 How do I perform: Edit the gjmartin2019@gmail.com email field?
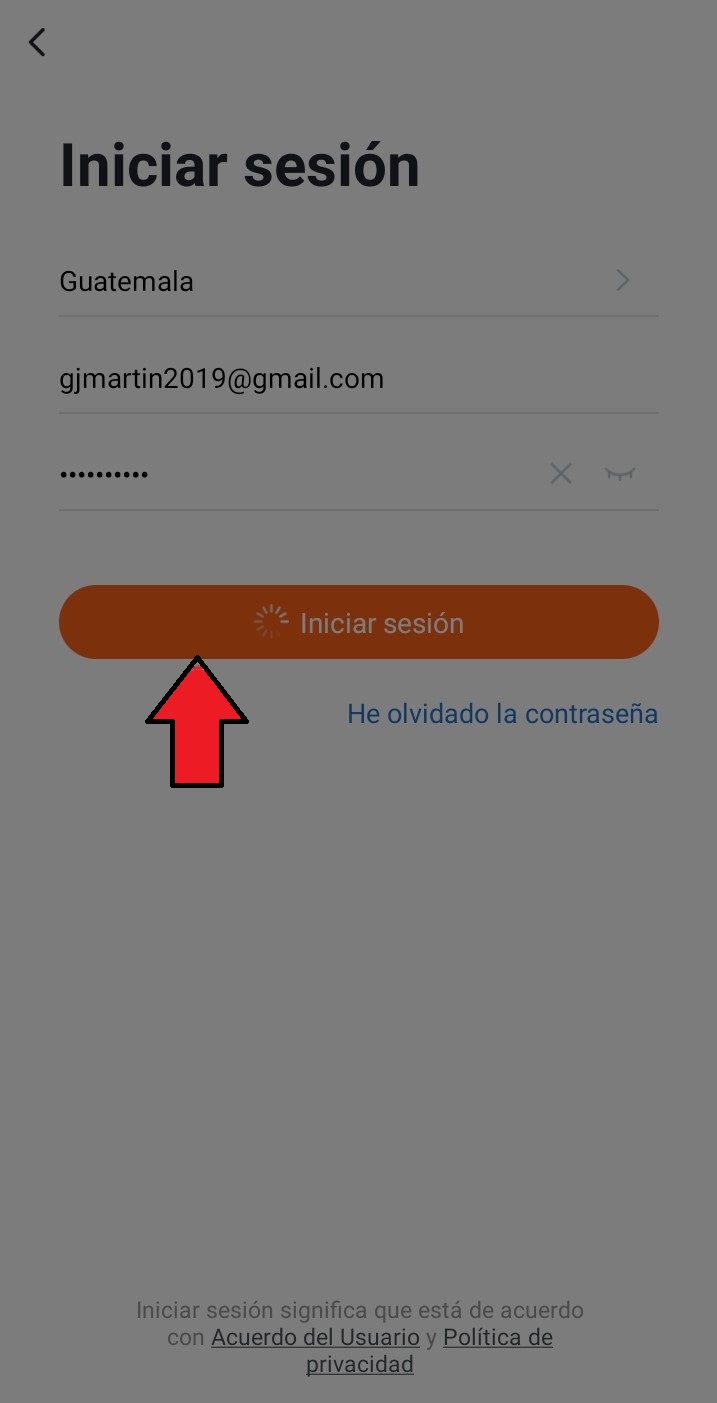300,378
